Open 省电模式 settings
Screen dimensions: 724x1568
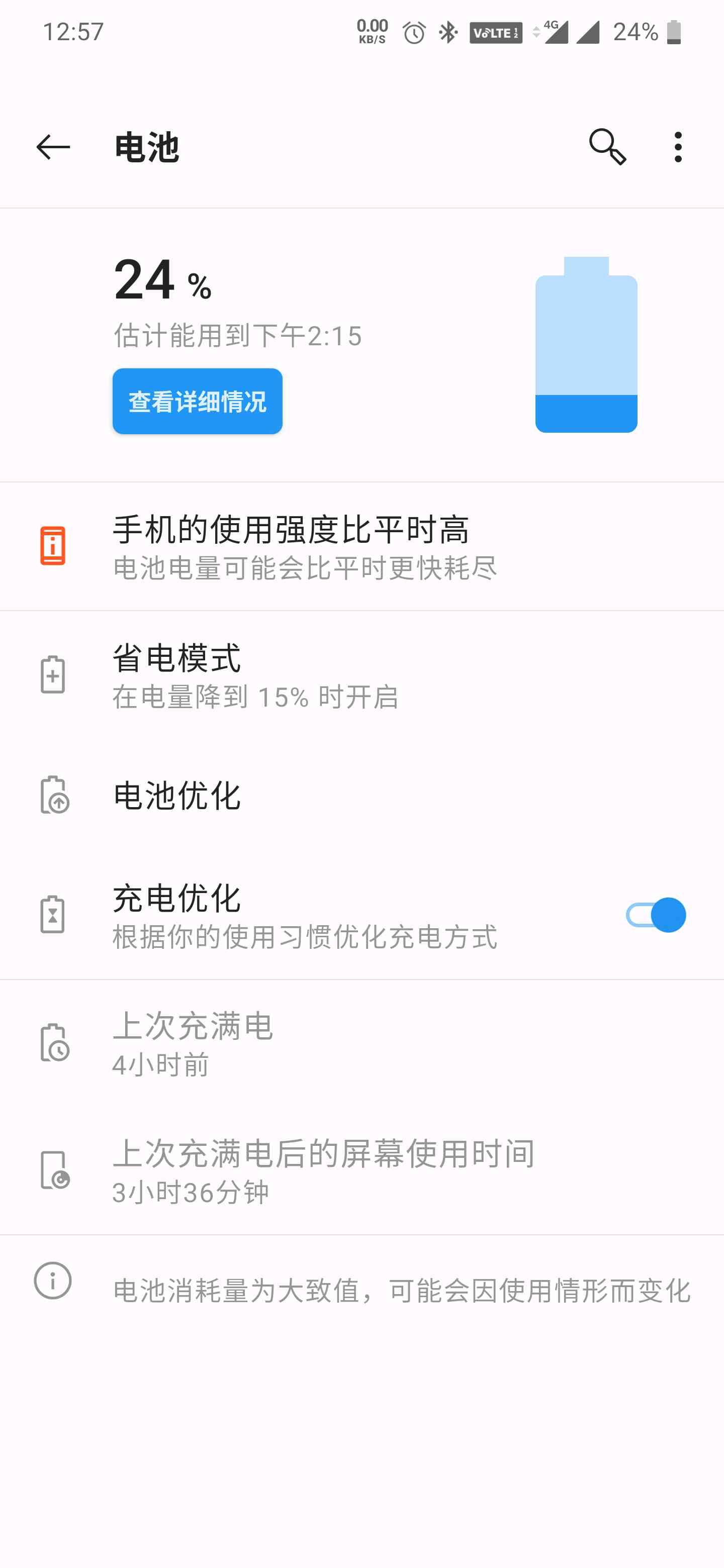click(361, 675)
